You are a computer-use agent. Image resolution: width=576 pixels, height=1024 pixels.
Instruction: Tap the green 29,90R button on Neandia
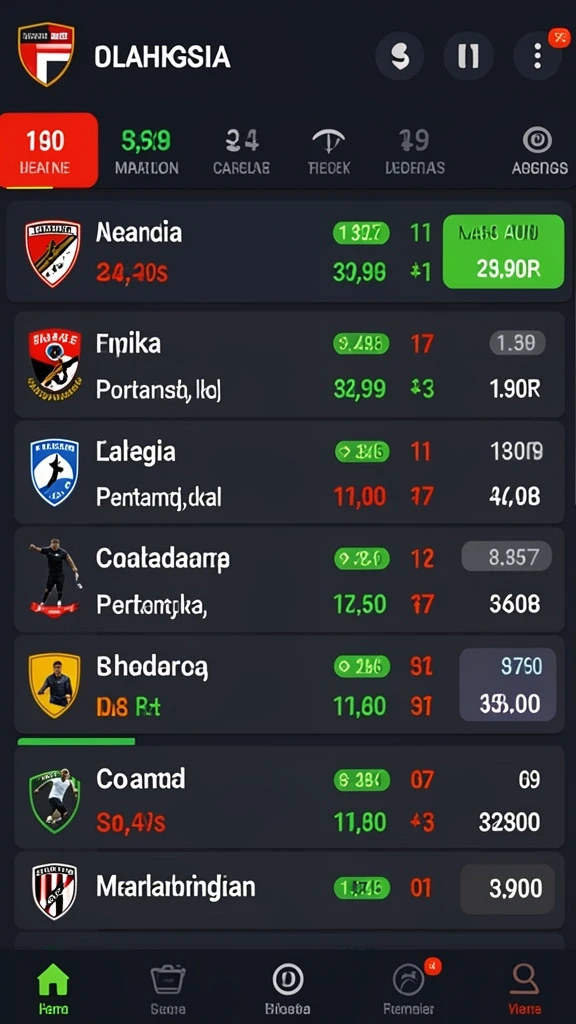[503, 251]
